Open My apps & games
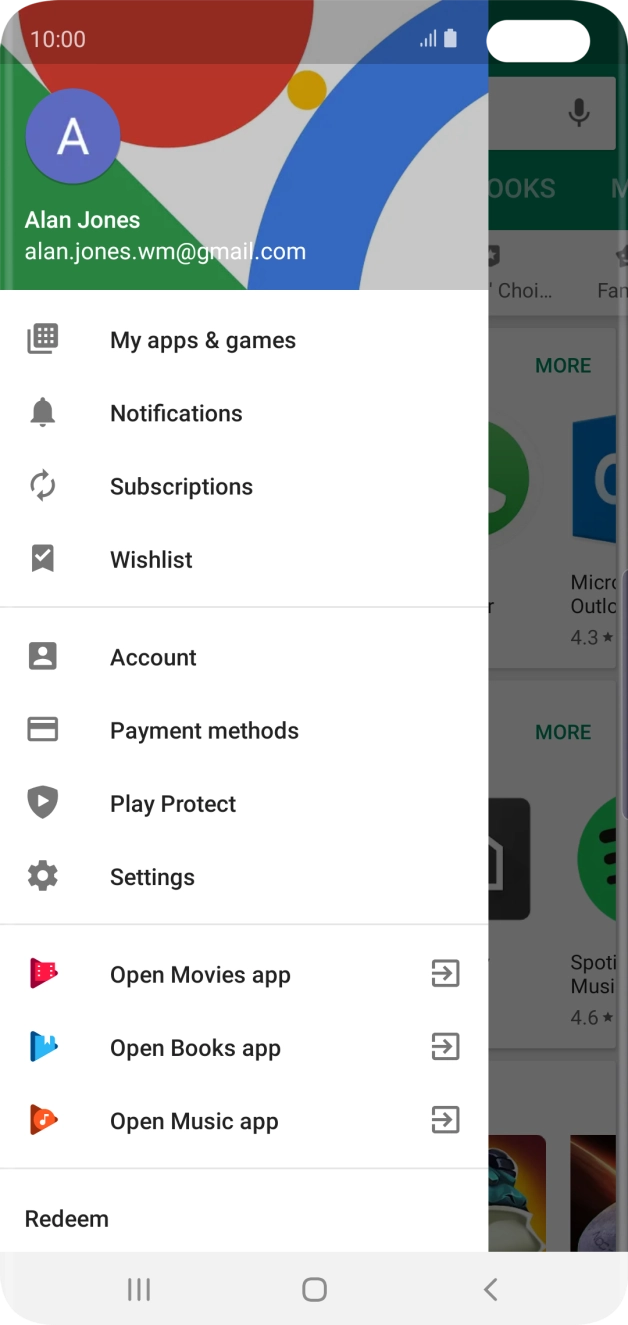Screen dimensions: 628x1325 click(202, 340)
